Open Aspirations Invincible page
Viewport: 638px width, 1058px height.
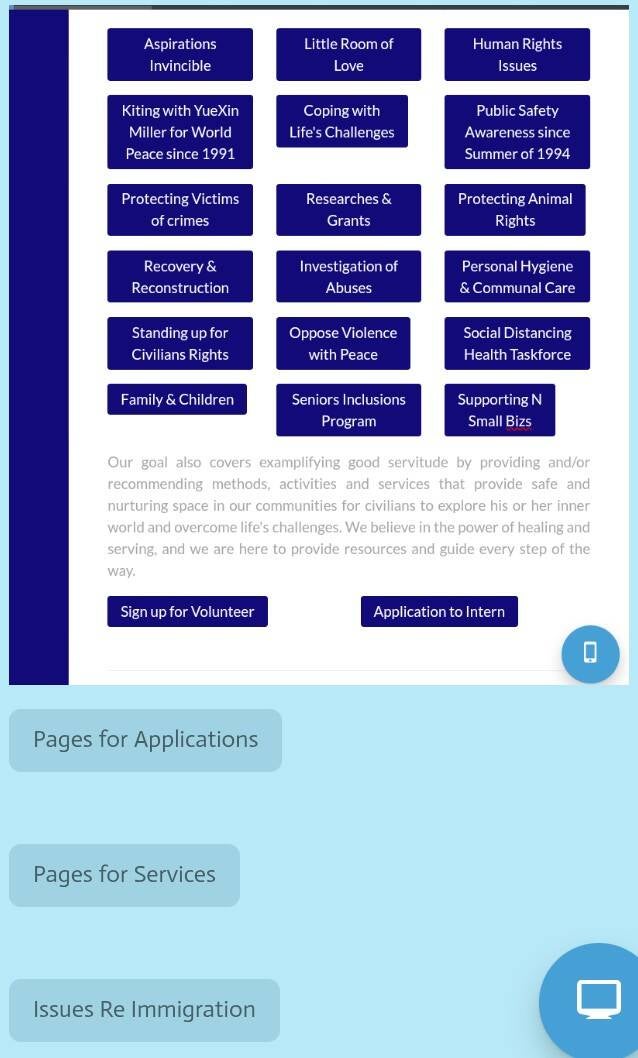coord(180,55)
